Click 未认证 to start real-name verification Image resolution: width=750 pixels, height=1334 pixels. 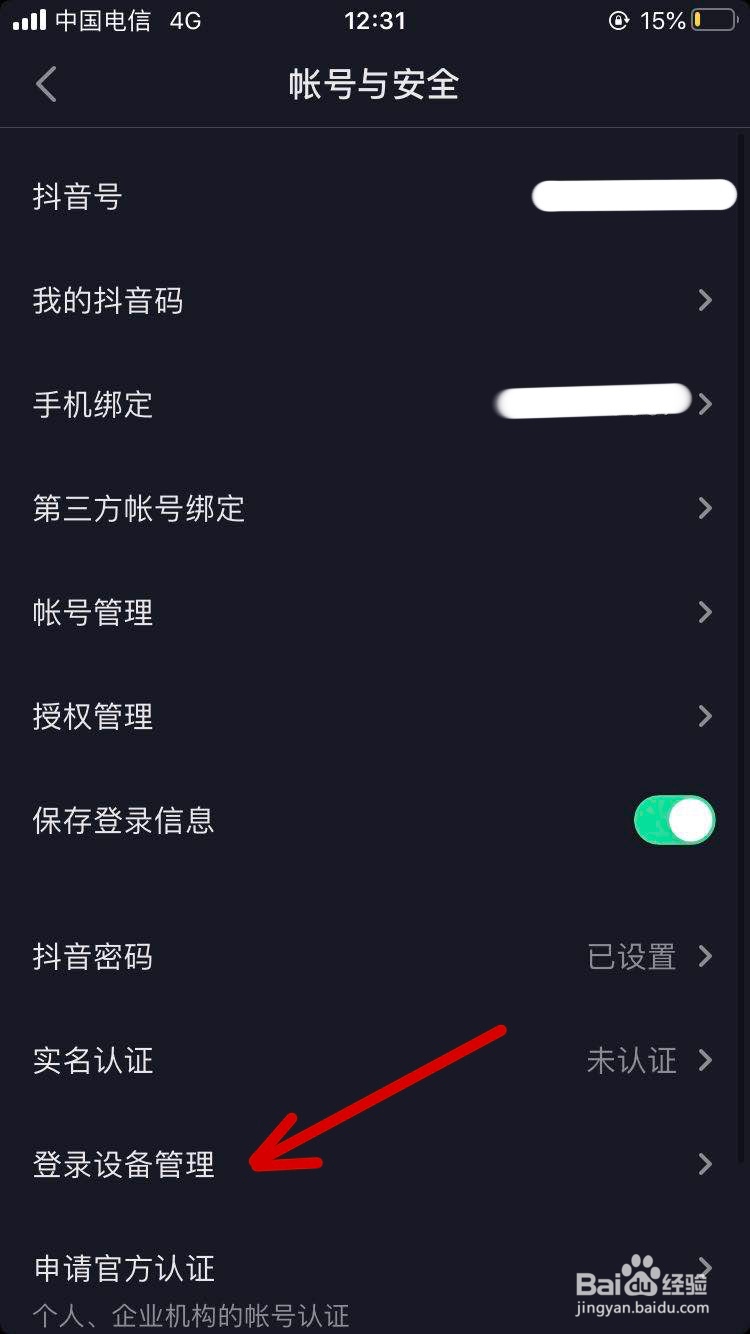click(x=632, y=1061)
